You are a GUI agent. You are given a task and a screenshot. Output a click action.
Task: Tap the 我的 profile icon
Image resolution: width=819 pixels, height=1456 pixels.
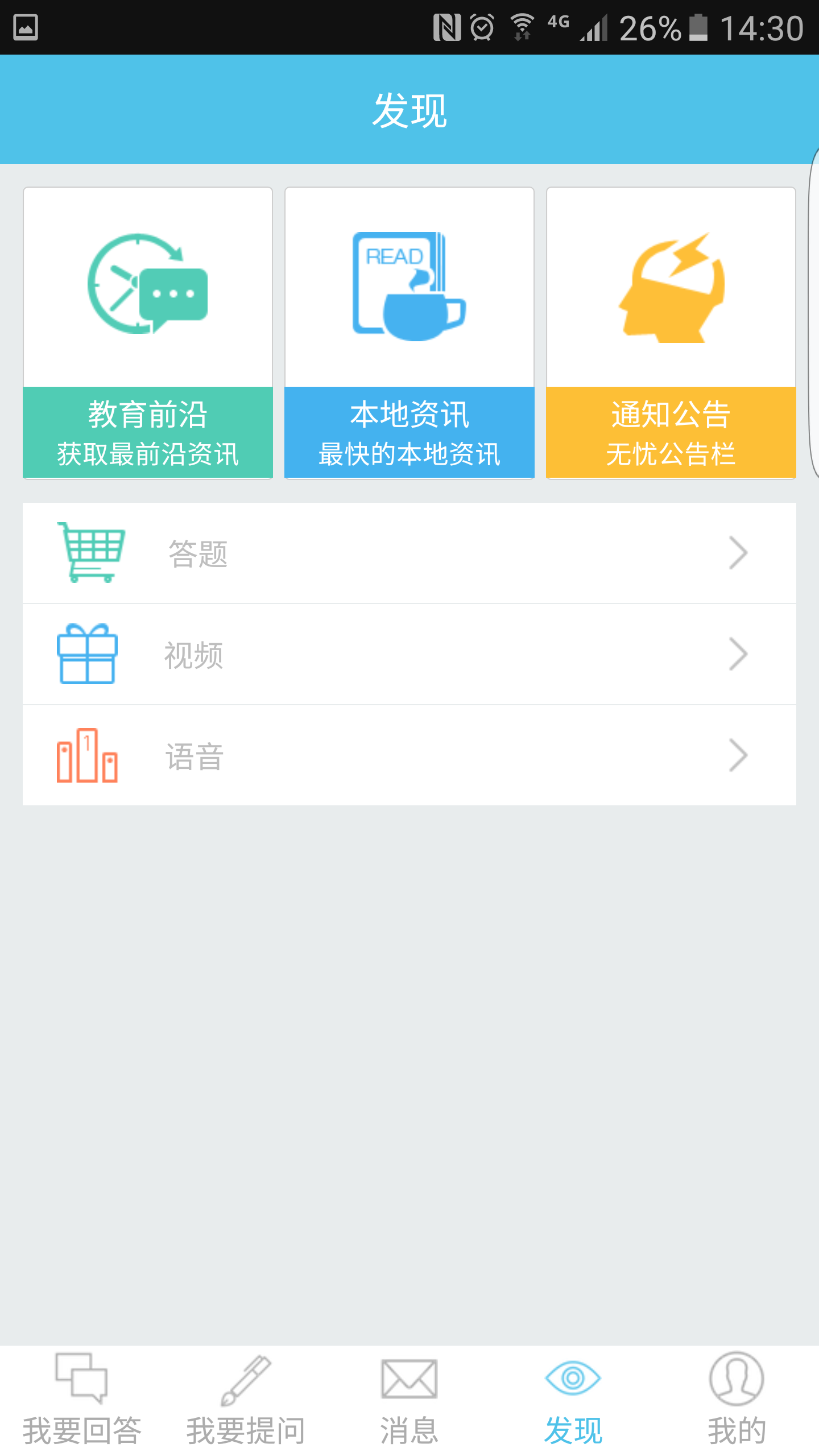click(x=737, y=1379)
